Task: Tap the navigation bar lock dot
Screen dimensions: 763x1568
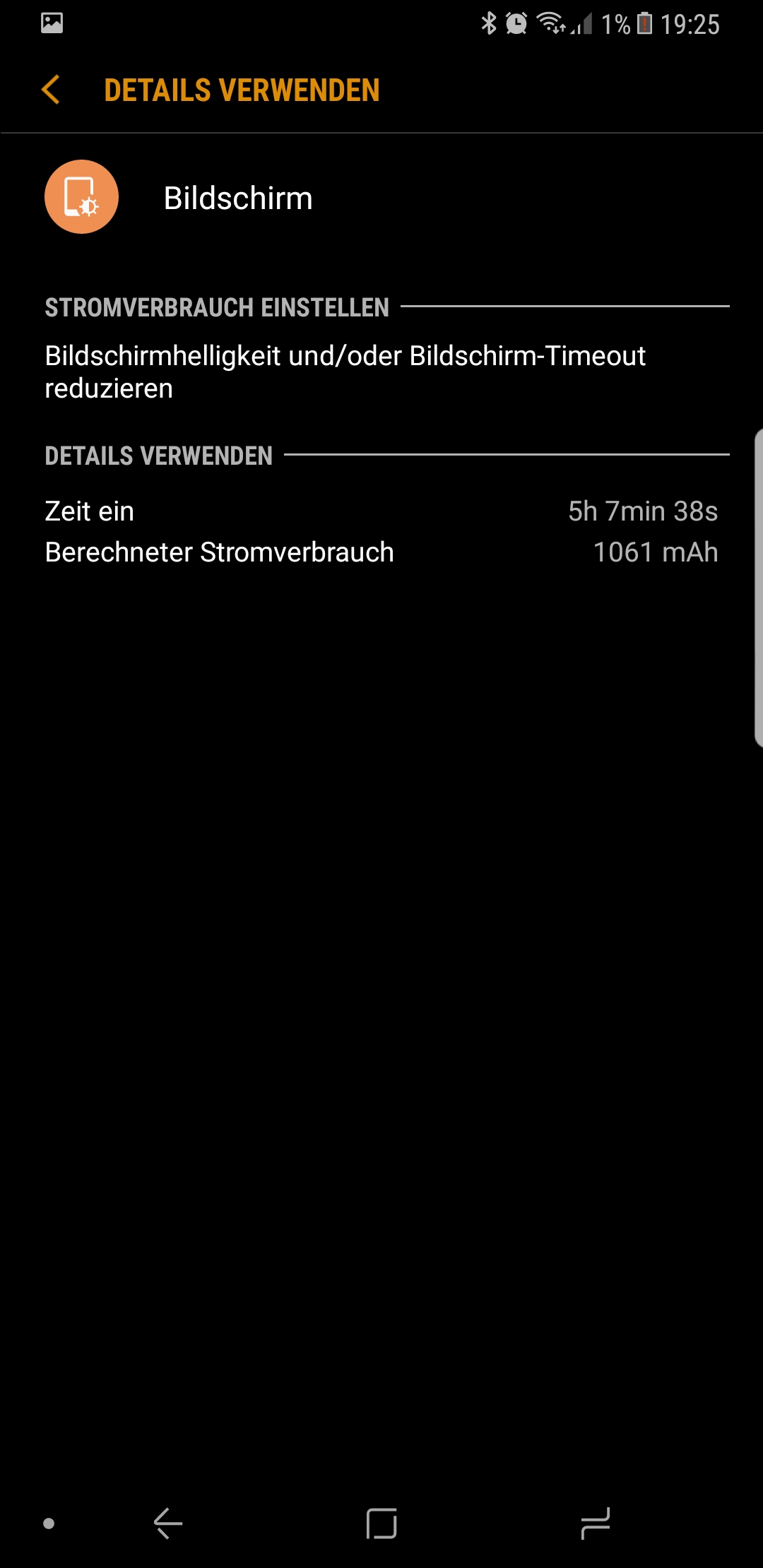Action: click(49, 1524)
